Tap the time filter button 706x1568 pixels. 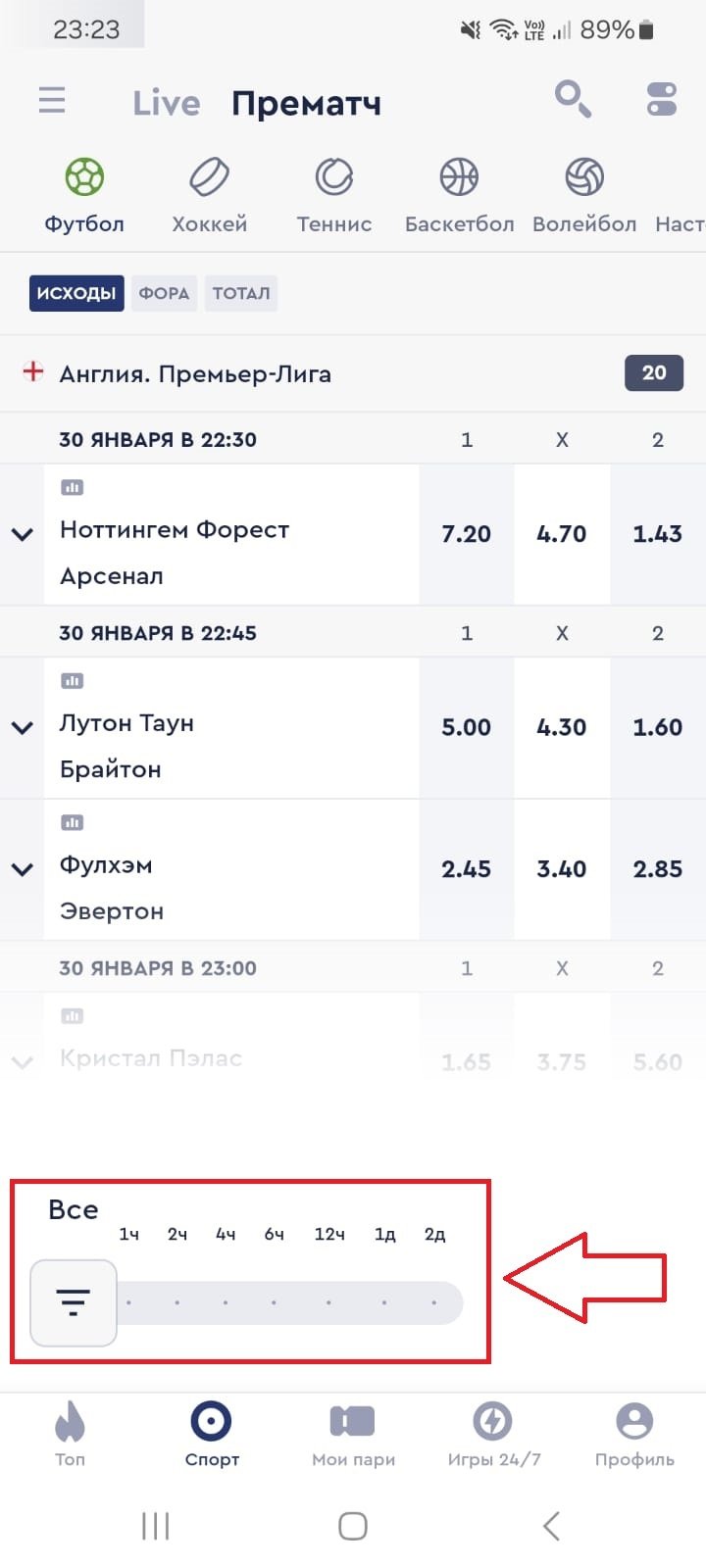(x=74, y=1302)
